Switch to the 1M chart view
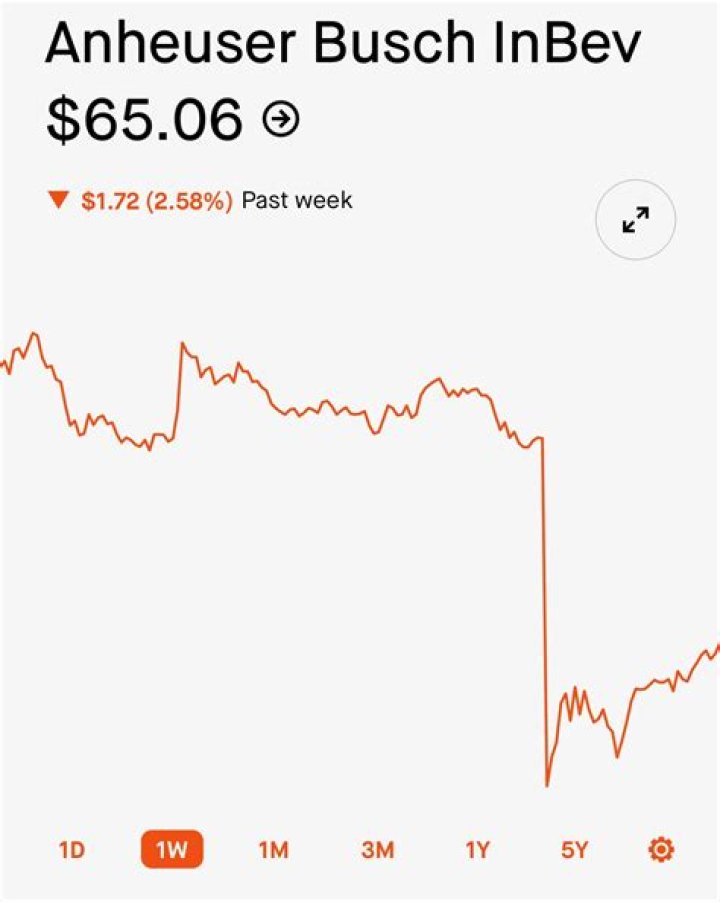 (272, 849)
